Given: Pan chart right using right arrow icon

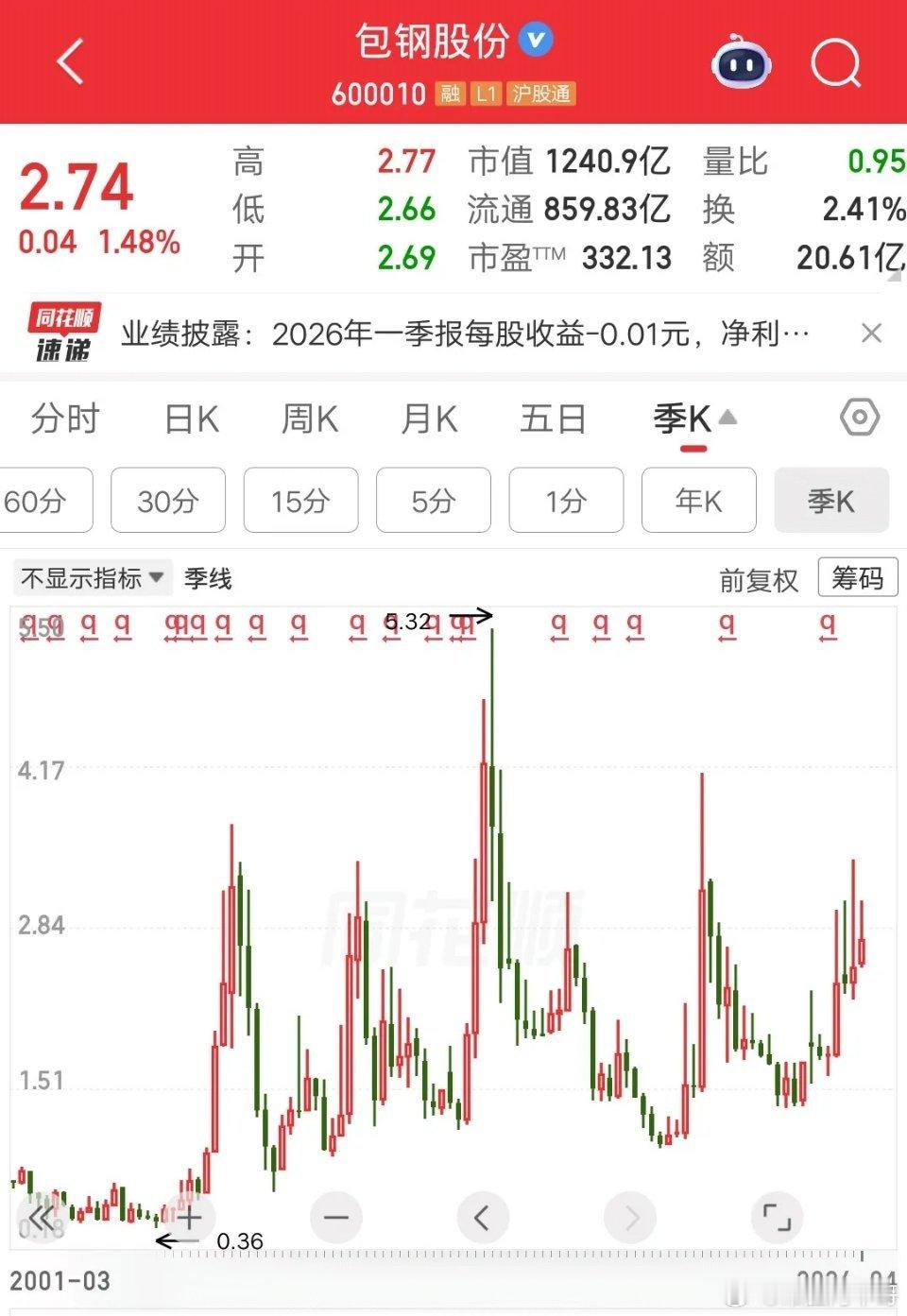Looking at the screenshot, I should (630, 1218).
